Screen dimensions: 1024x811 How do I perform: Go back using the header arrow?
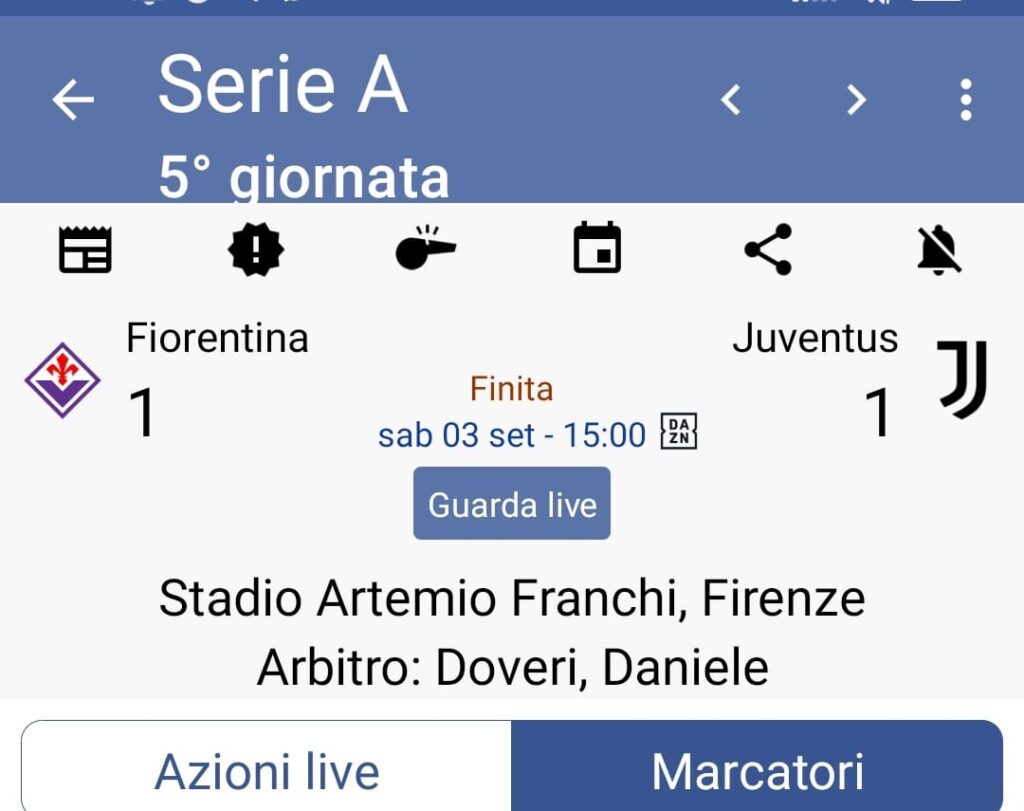73,99
